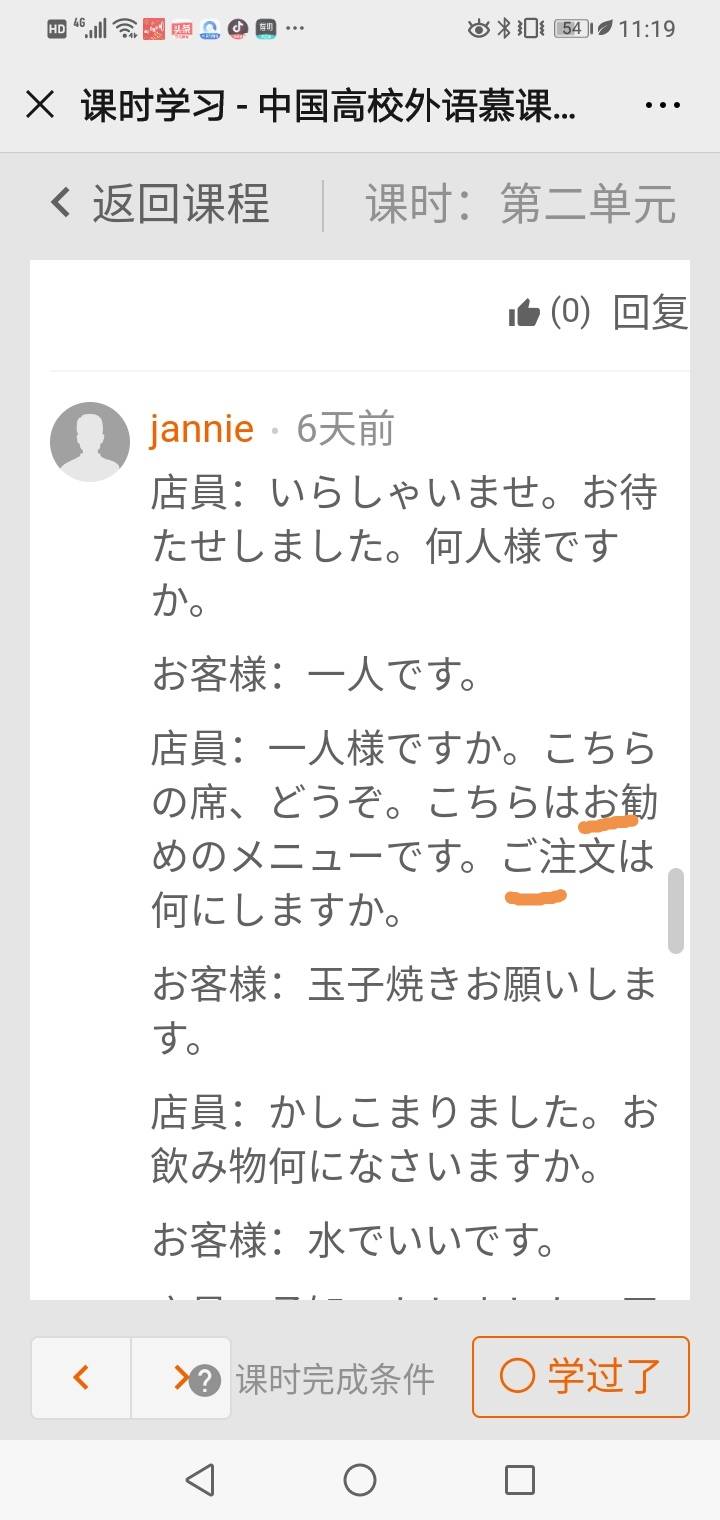Tap the system back button
This screenshot has width=720, height=1520.
[200, 1479]
